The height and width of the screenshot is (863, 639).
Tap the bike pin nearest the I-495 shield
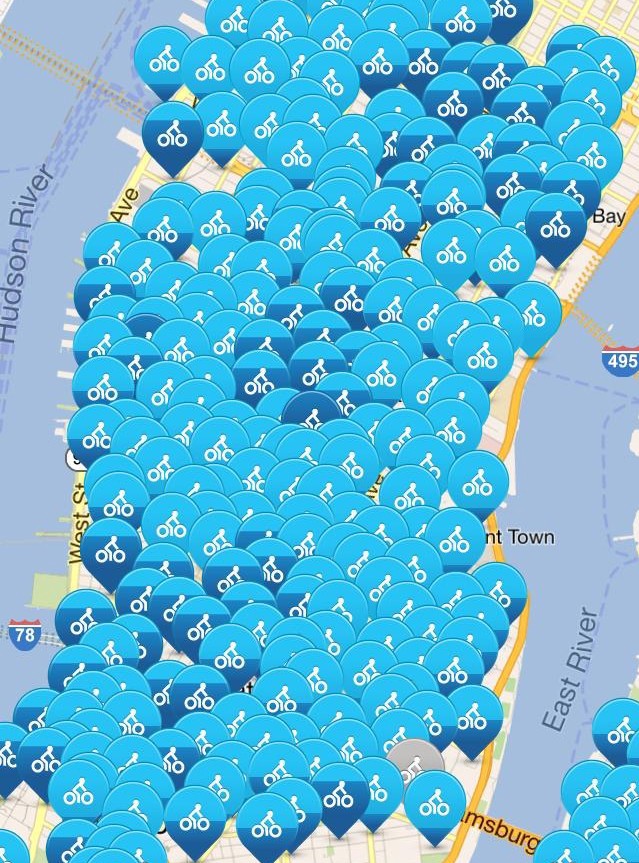(x=533, y=311)
